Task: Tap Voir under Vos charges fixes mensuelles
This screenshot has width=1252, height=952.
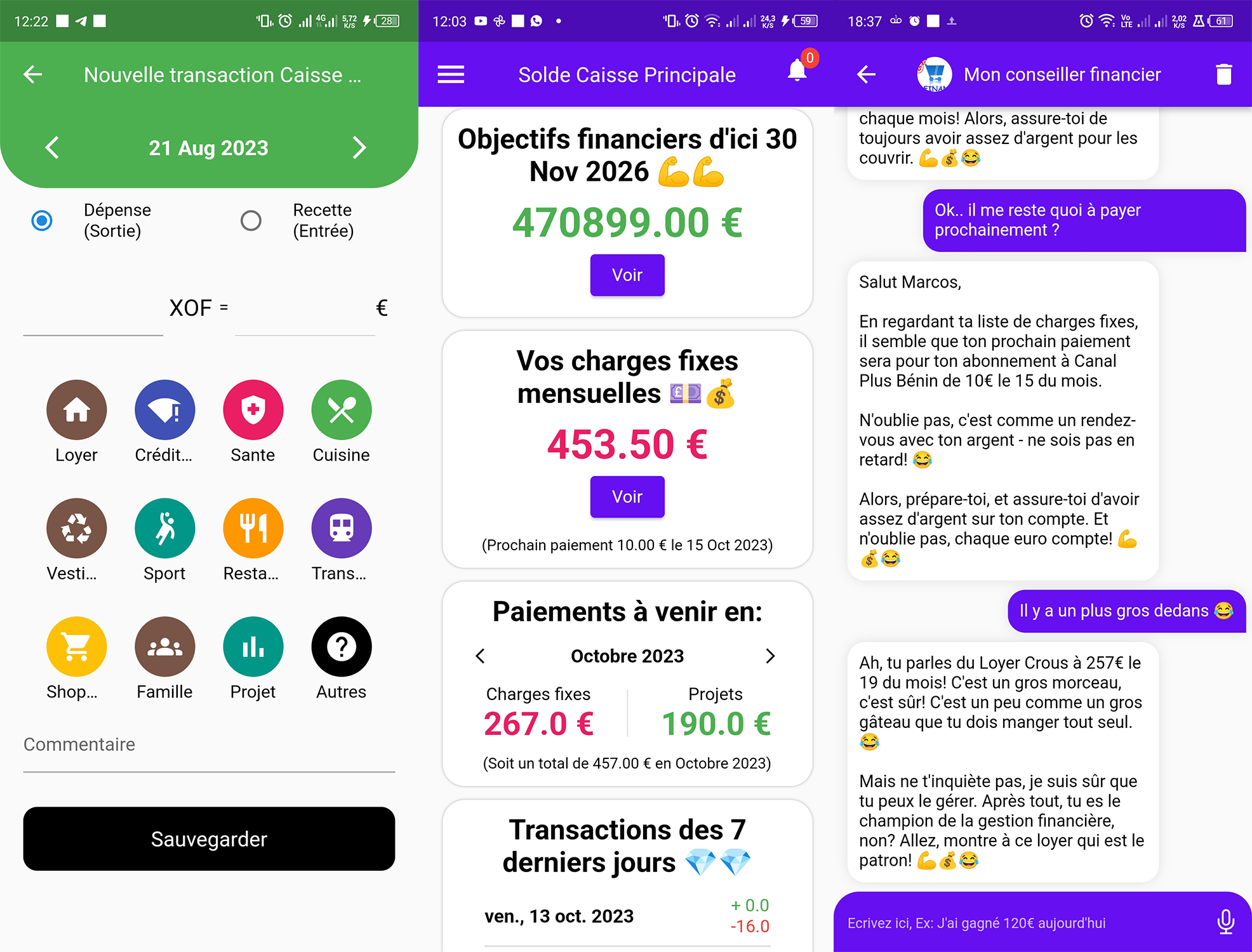Action: [627, 496]
